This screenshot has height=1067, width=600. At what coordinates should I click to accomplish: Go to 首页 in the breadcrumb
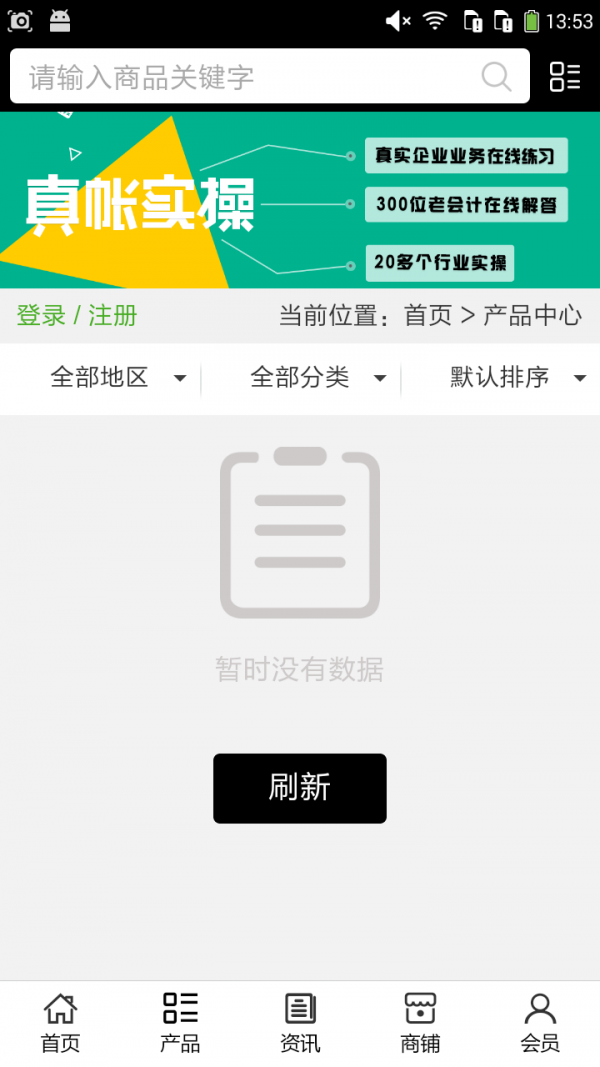428,316
